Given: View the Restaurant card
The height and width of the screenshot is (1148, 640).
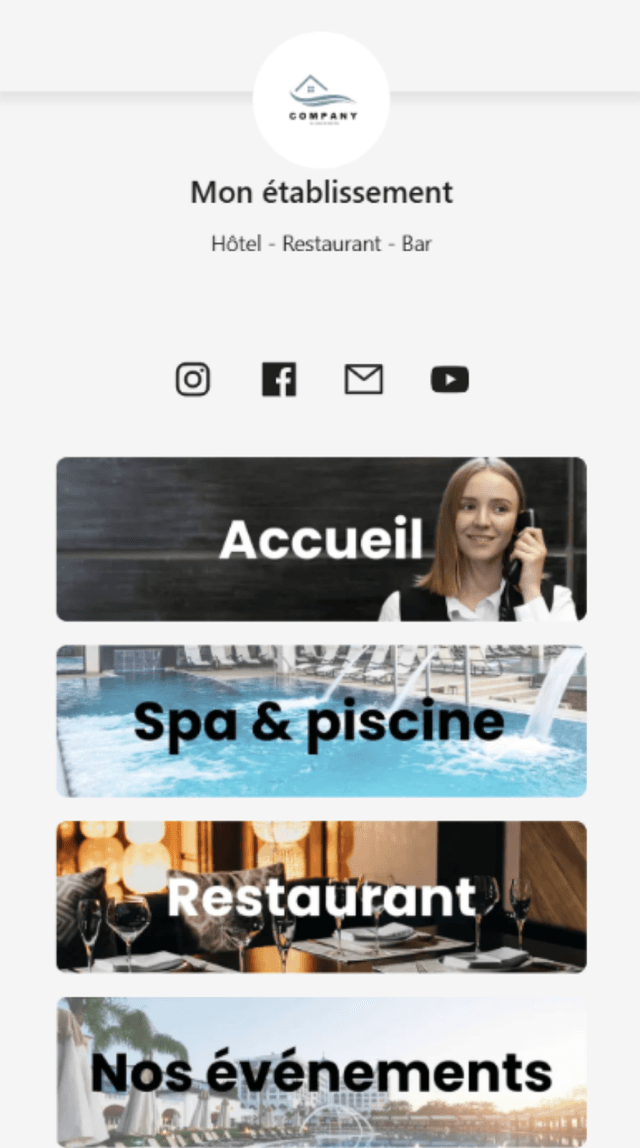Looking at the screenshot, I should point(321,896).
